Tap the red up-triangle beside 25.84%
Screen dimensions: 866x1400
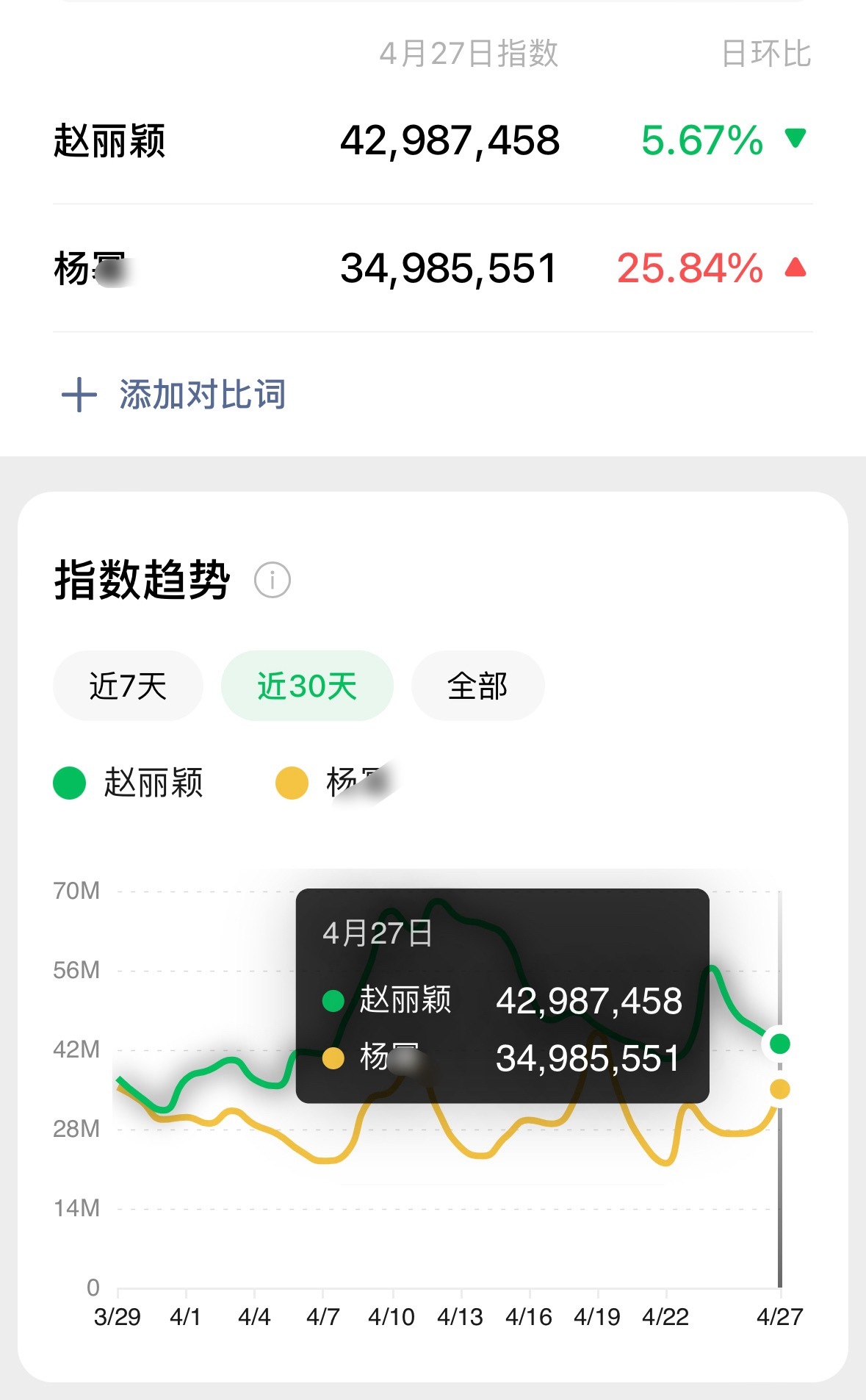[x=795, y=269]
